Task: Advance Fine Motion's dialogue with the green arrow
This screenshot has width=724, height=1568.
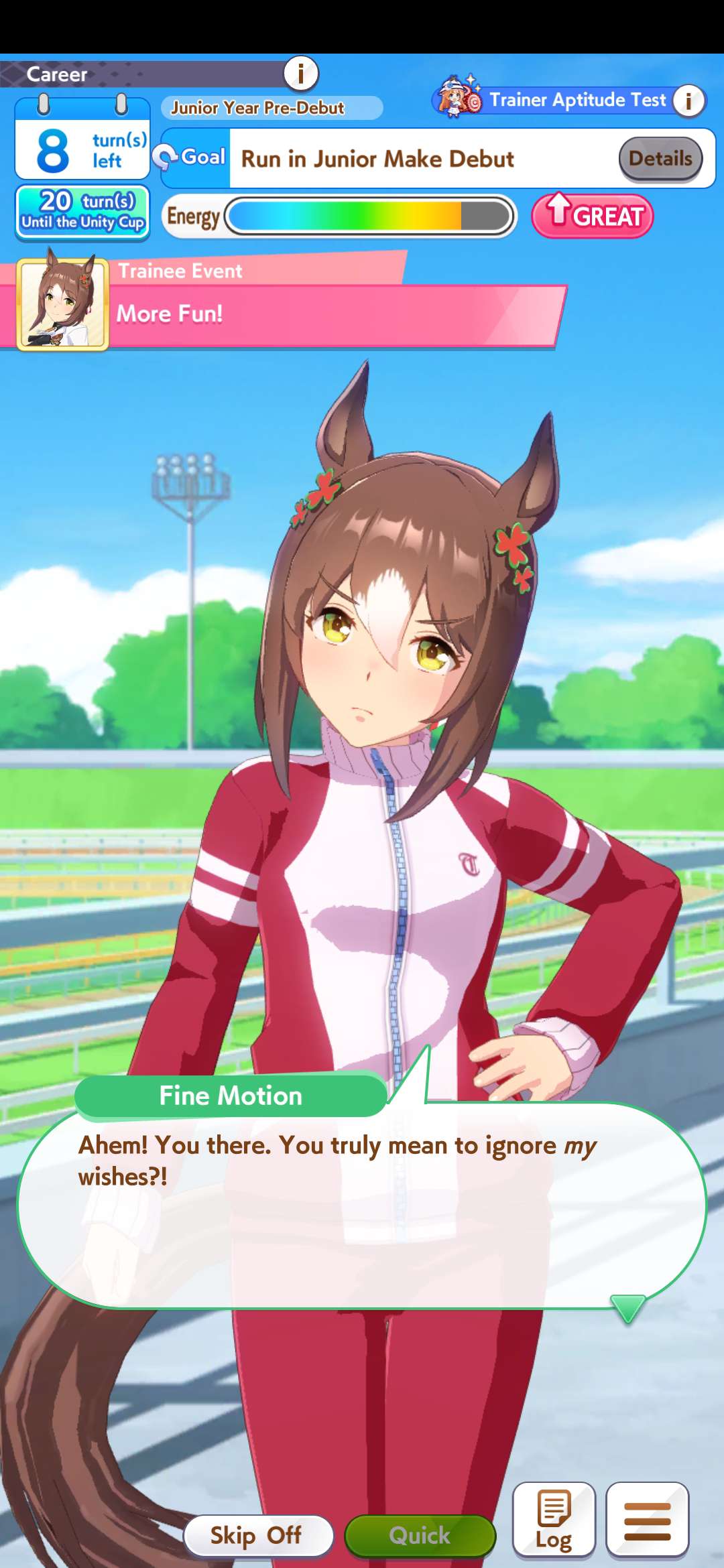Action: point(628,1309)
